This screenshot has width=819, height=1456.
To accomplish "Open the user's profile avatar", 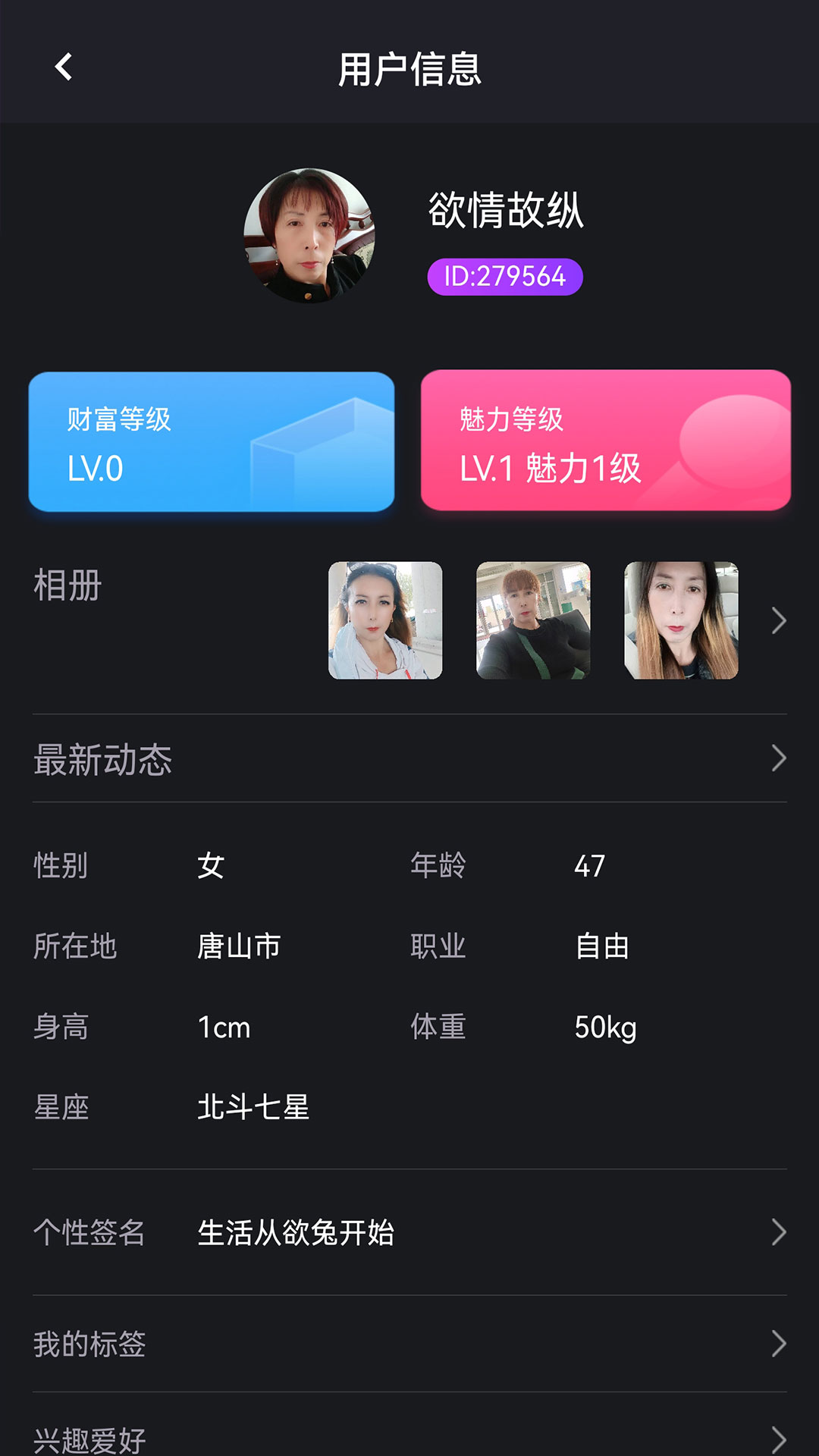I will pos(309,236).
